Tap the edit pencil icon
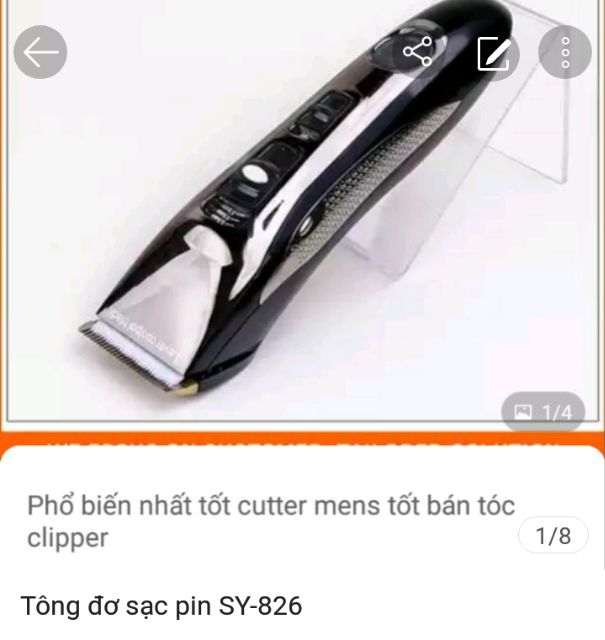The width and height of the screenshot is (605, 640). tap(493, 52)
